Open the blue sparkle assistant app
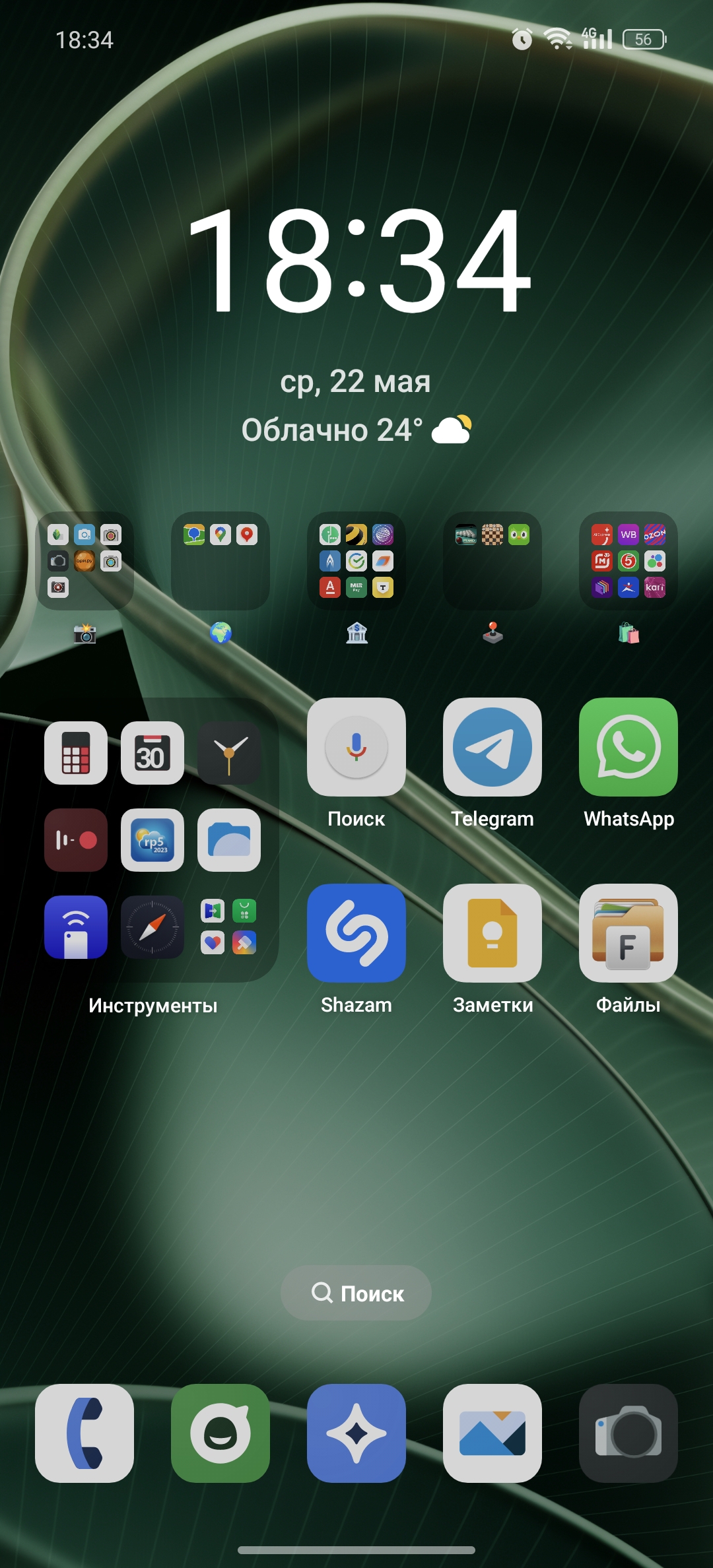 click(x=356, y=1433)
